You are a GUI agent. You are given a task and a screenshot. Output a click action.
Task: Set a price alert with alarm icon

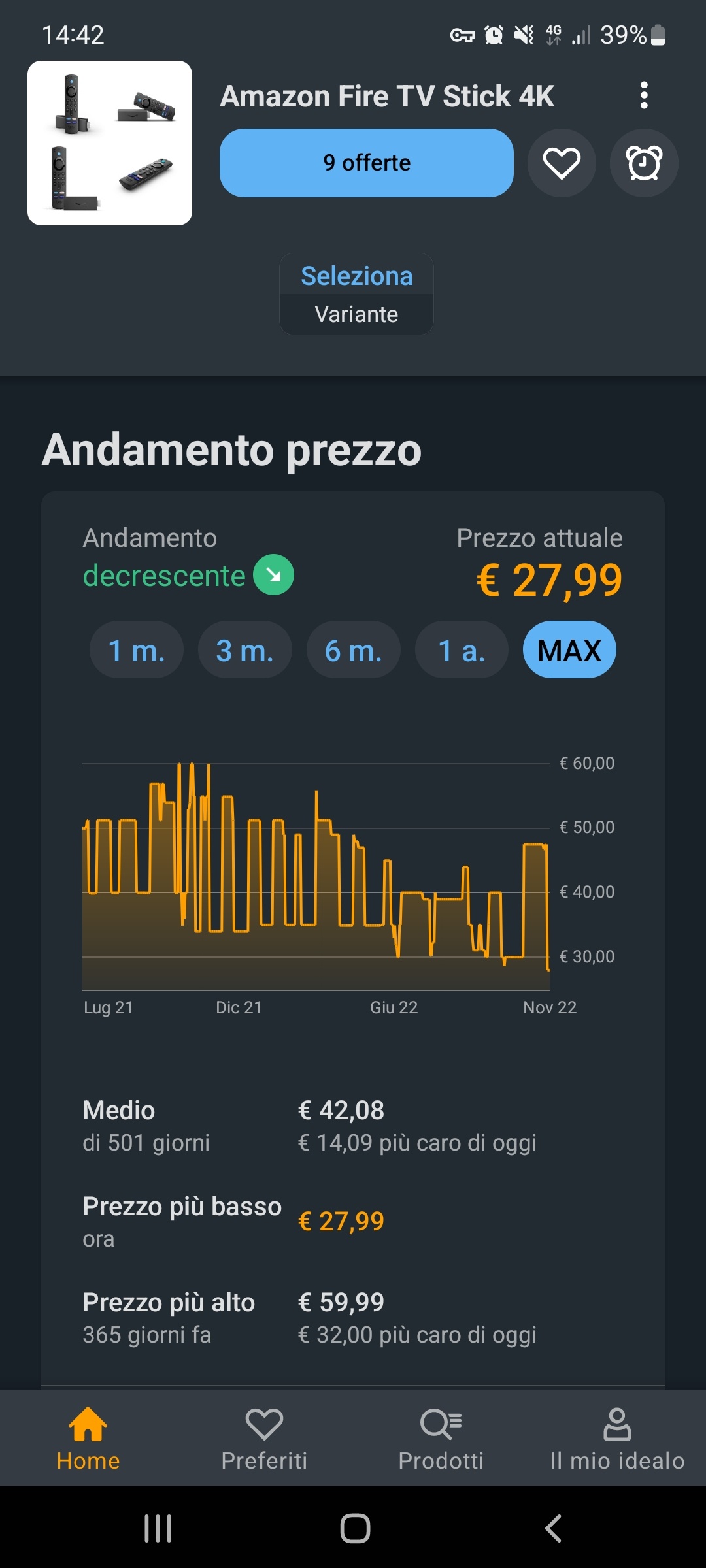click(x=644, y=163)
